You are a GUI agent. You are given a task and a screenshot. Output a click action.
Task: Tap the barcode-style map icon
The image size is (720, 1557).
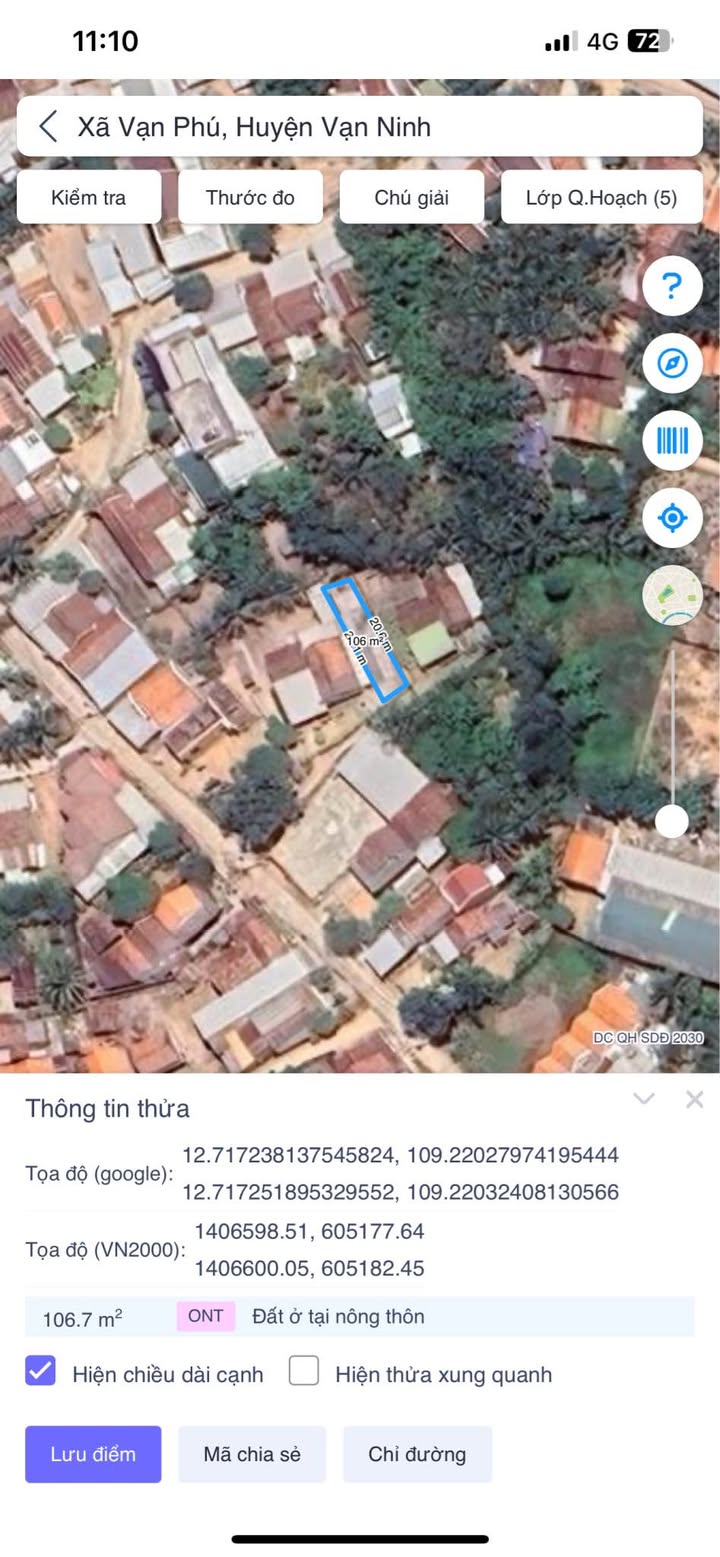point(672,440)
